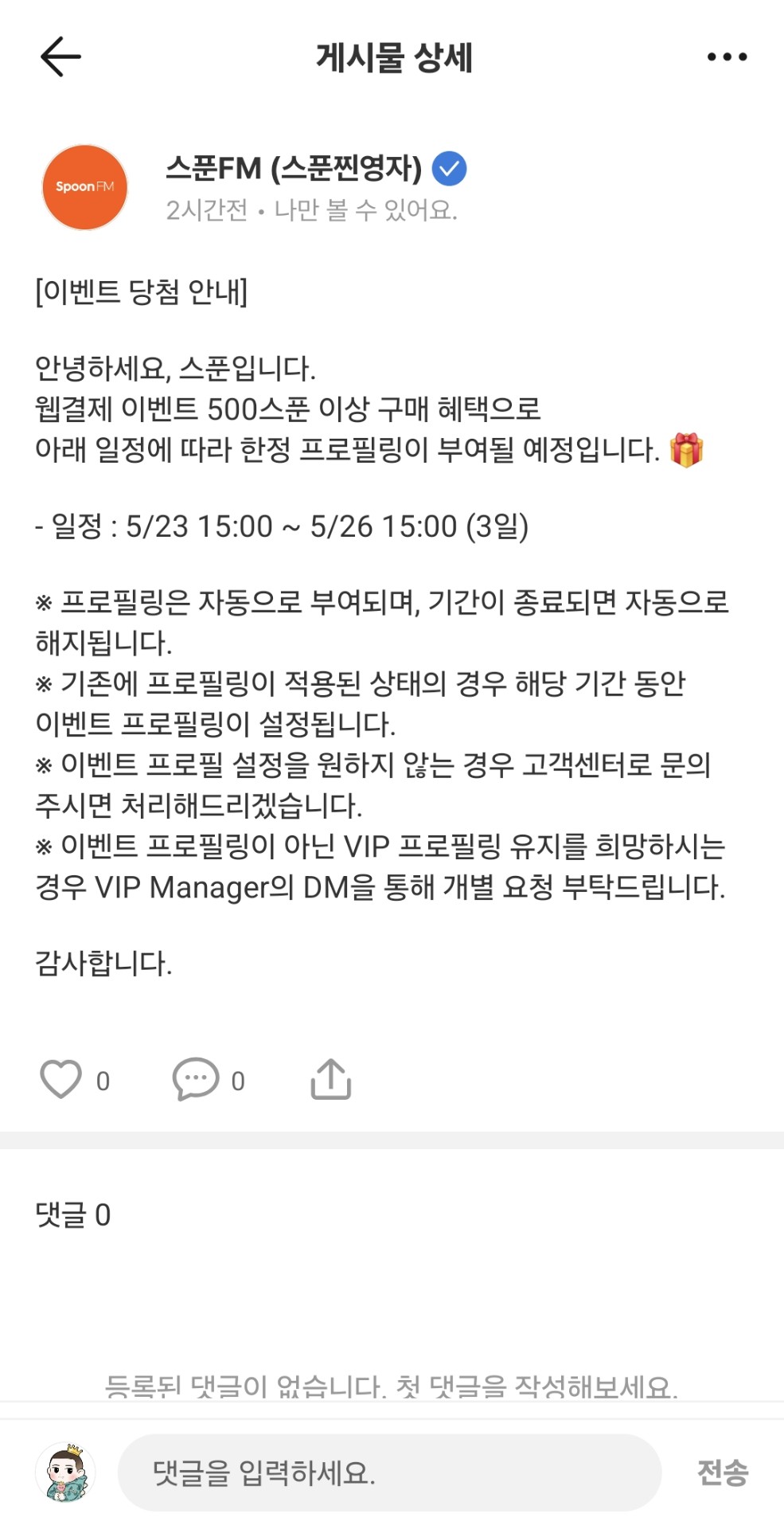
Task: Open the three-dot overflow menu
Action: 727,57
